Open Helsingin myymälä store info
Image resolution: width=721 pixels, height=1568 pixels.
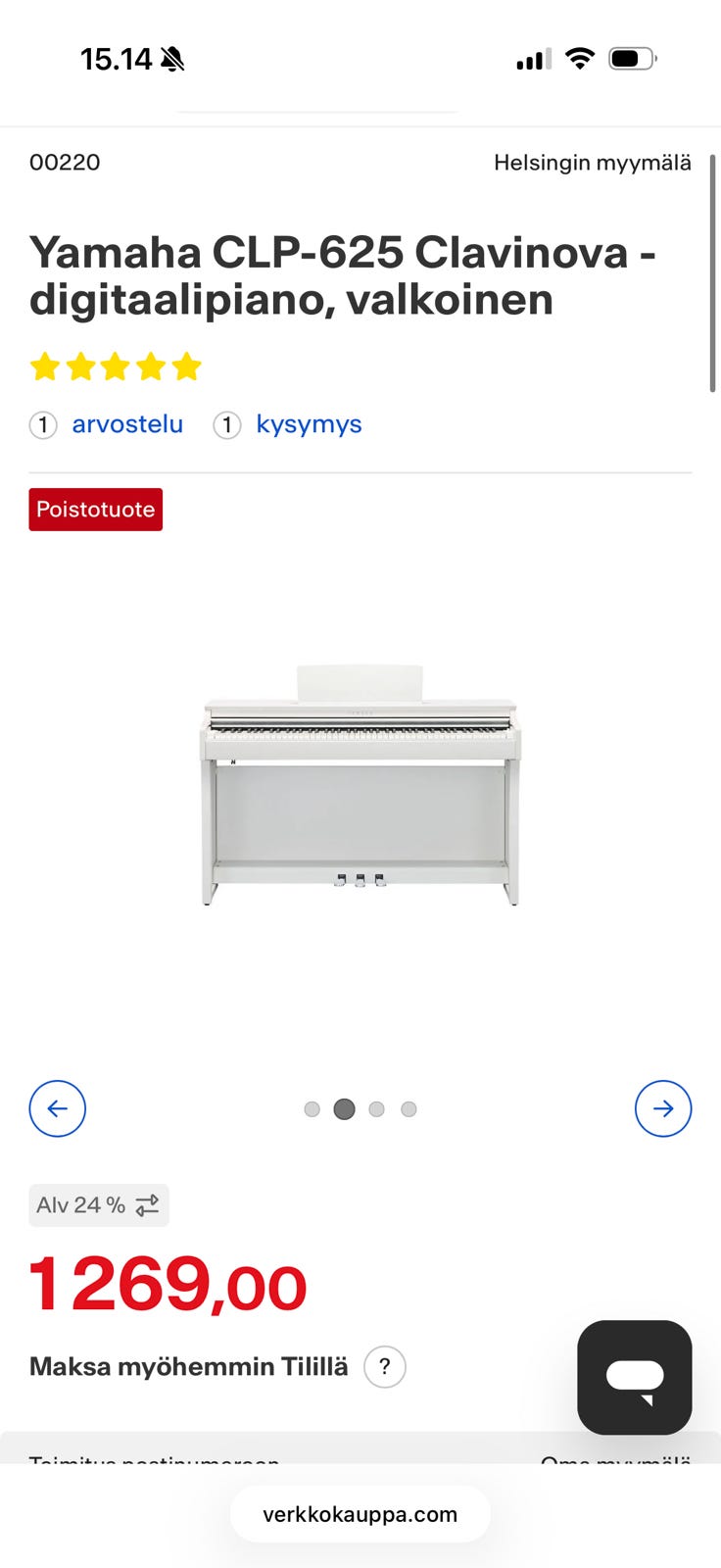tap(594, 162)
